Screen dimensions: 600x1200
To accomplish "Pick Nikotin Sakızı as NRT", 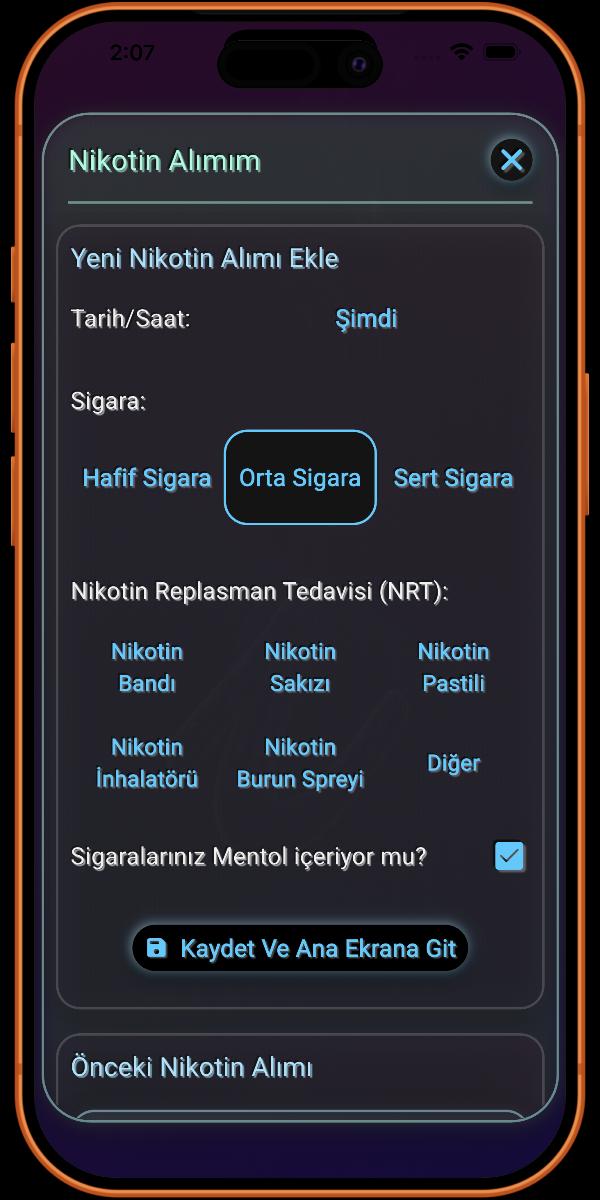I will tap(300, 667).
